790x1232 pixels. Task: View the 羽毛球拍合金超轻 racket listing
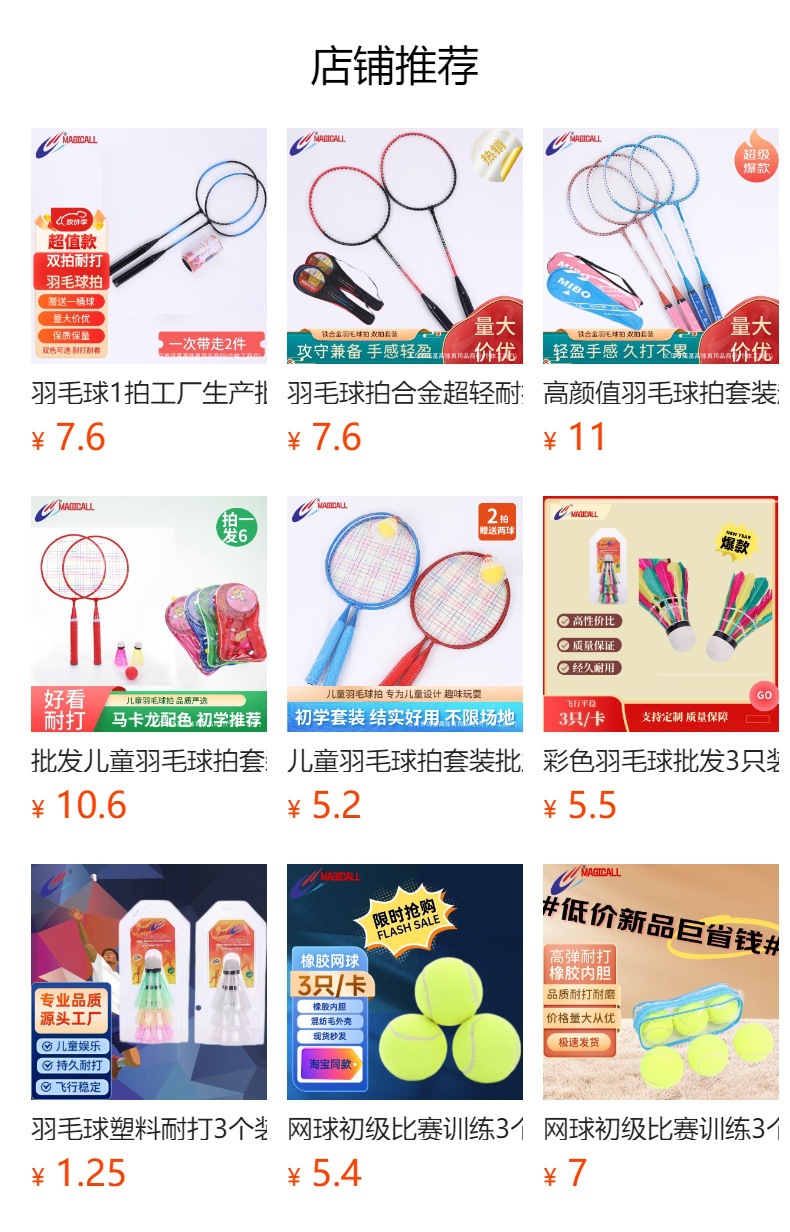[x=404, y=246]
